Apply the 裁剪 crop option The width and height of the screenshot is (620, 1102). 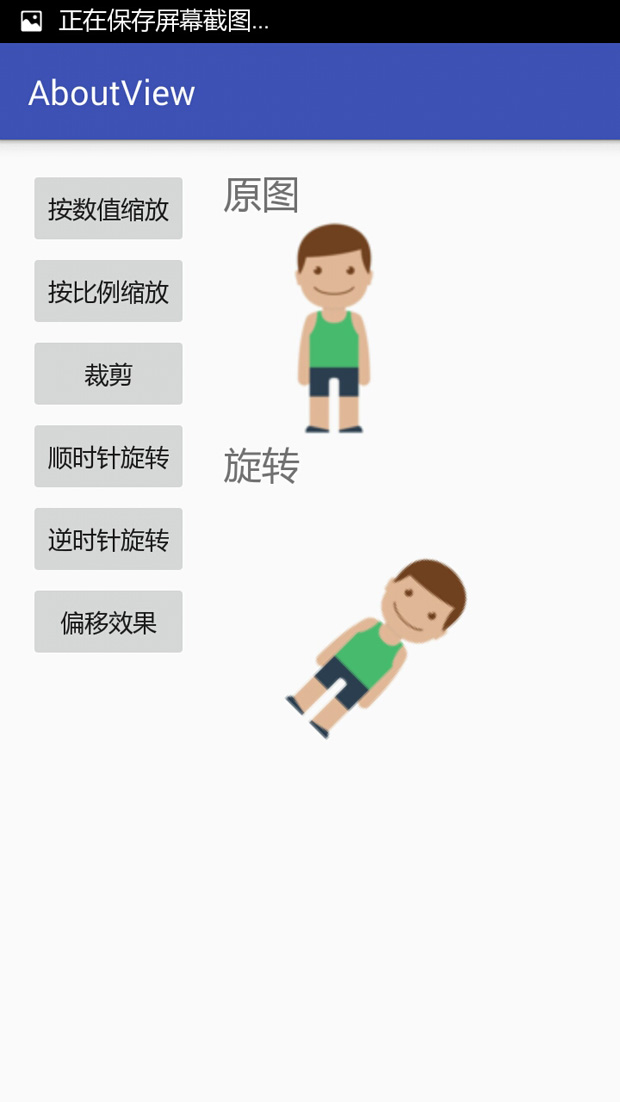(x=108, y=374)
